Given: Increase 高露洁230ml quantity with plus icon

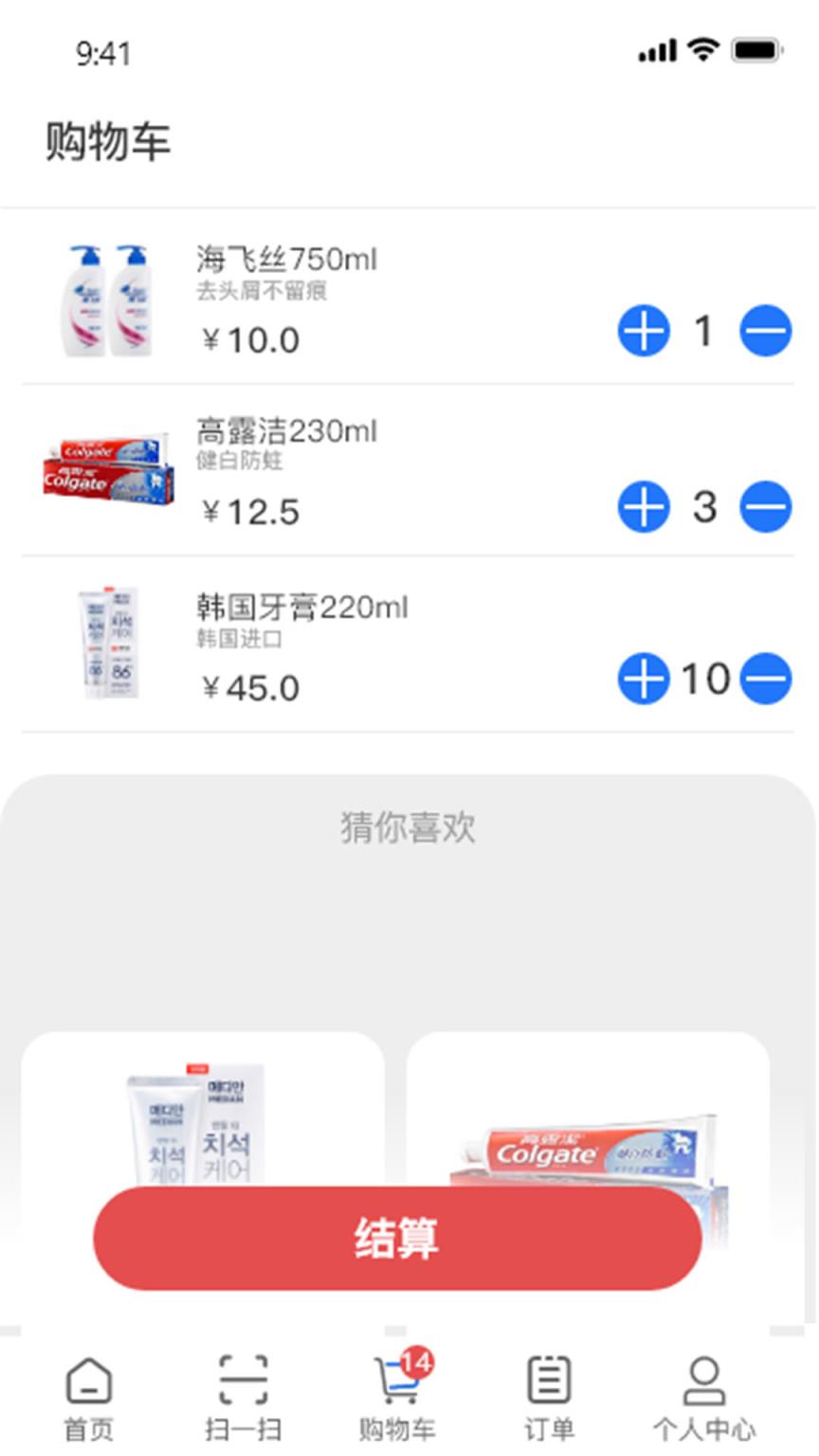Looking at the screenshot, I should [x=644, y=507].
